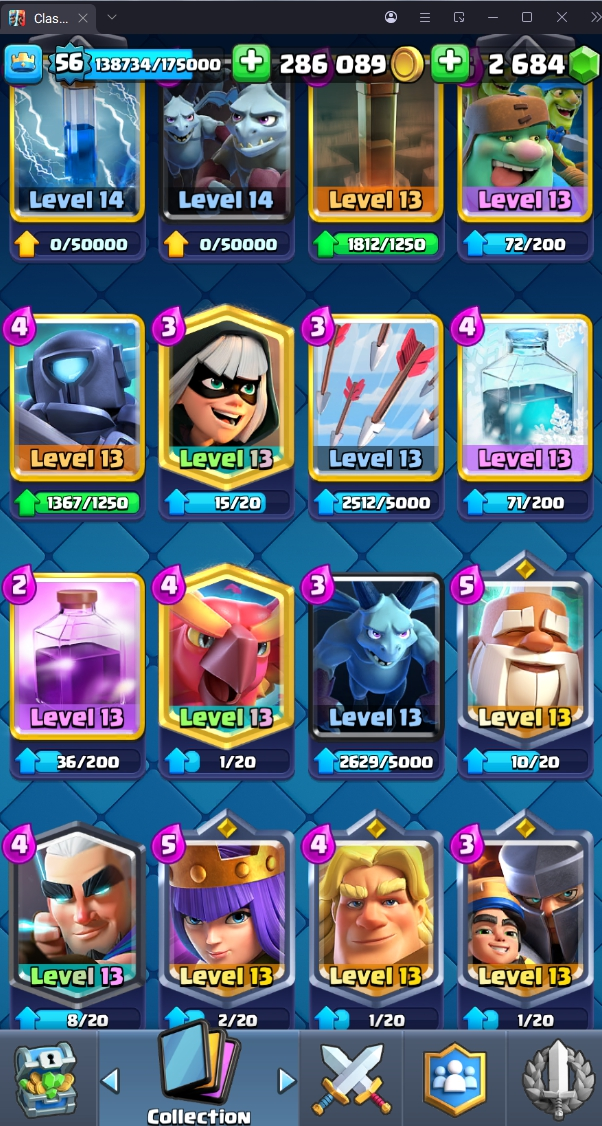602x1126 pixels.
Task: Open the Mini P.E.K.K.A card at 1367/1250
Action: pyautogui.click(x=77, y=400)
